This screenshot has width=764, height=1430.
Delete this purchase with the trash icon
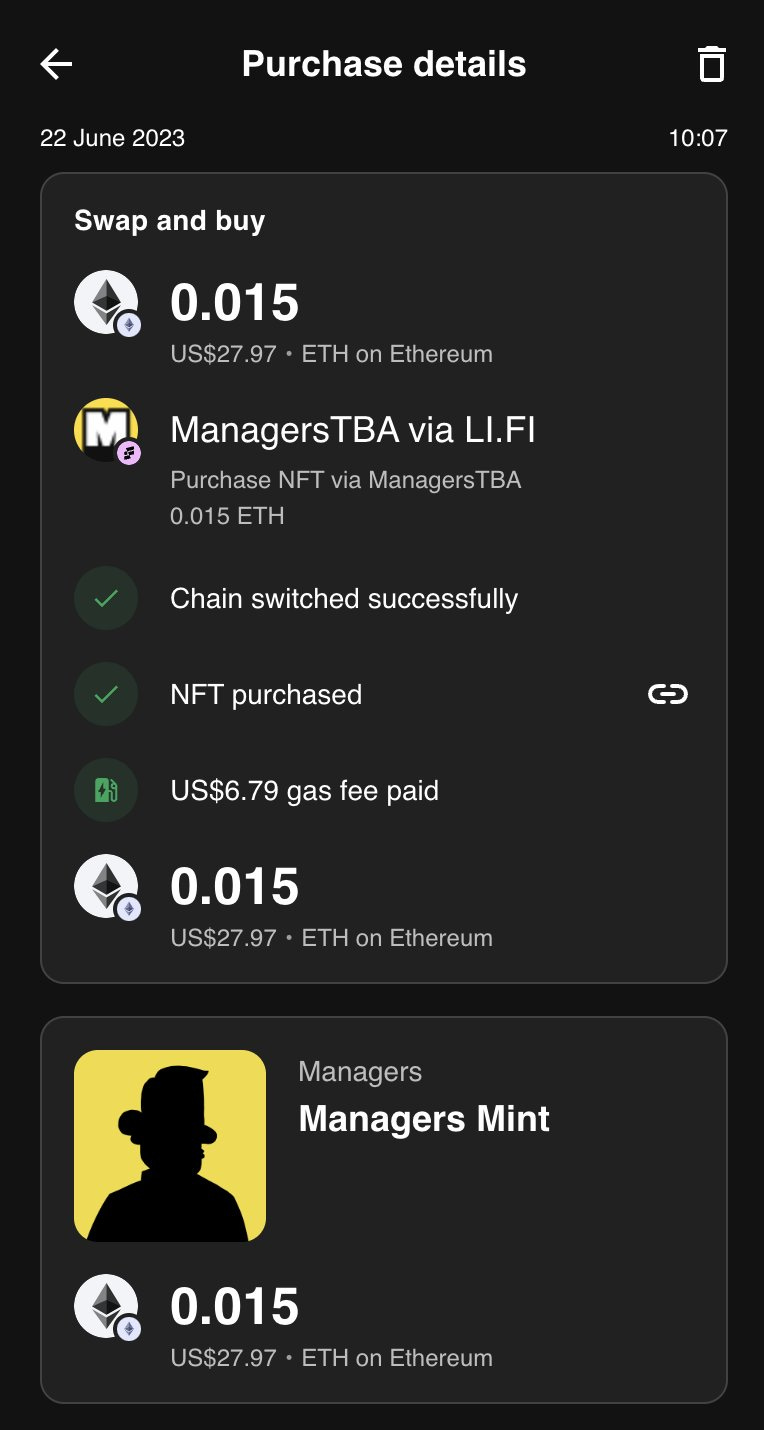pos(711,64)
